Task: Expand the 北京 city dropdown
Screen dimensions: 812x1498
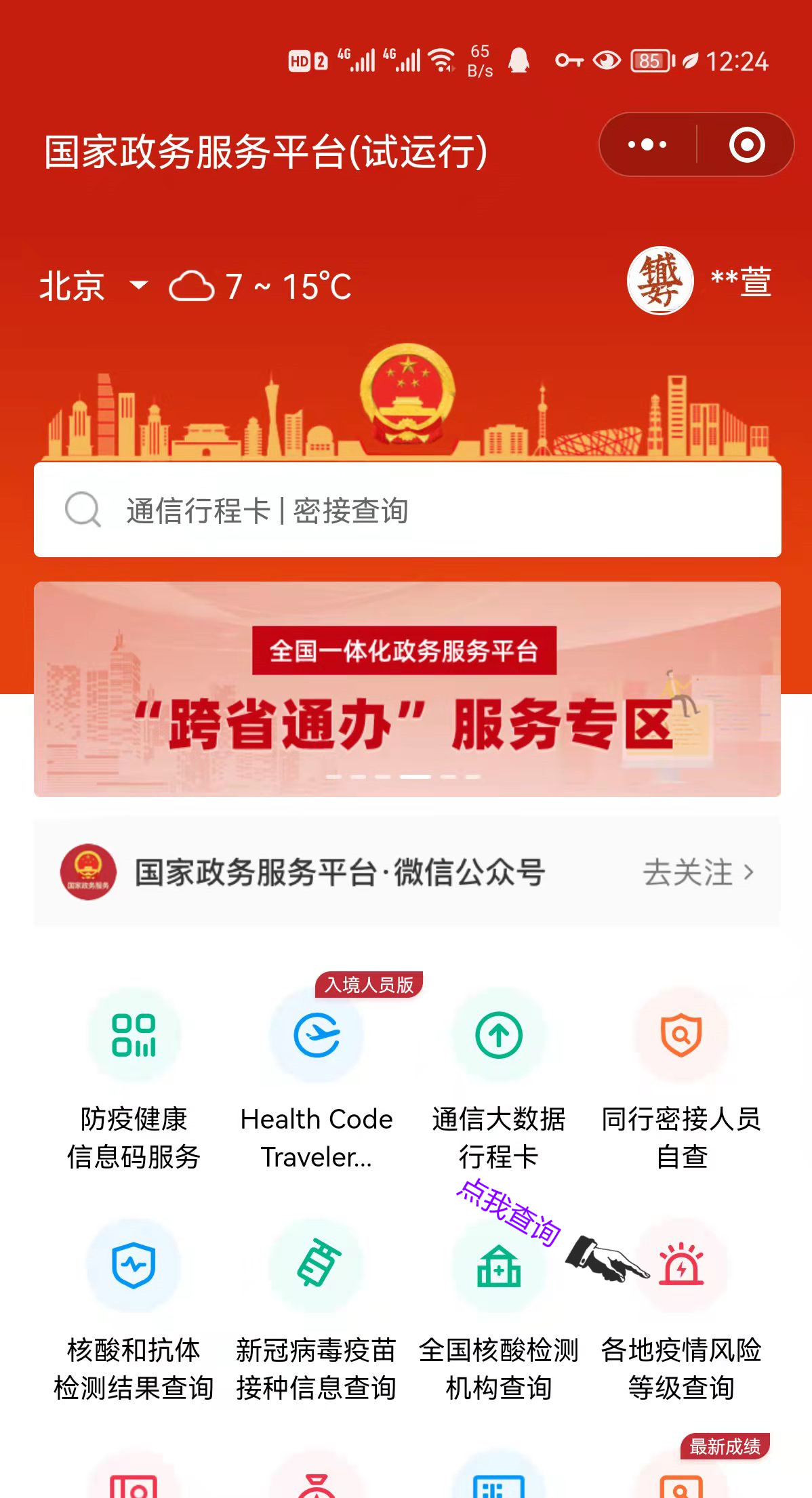Action: [x=138, y=285]
